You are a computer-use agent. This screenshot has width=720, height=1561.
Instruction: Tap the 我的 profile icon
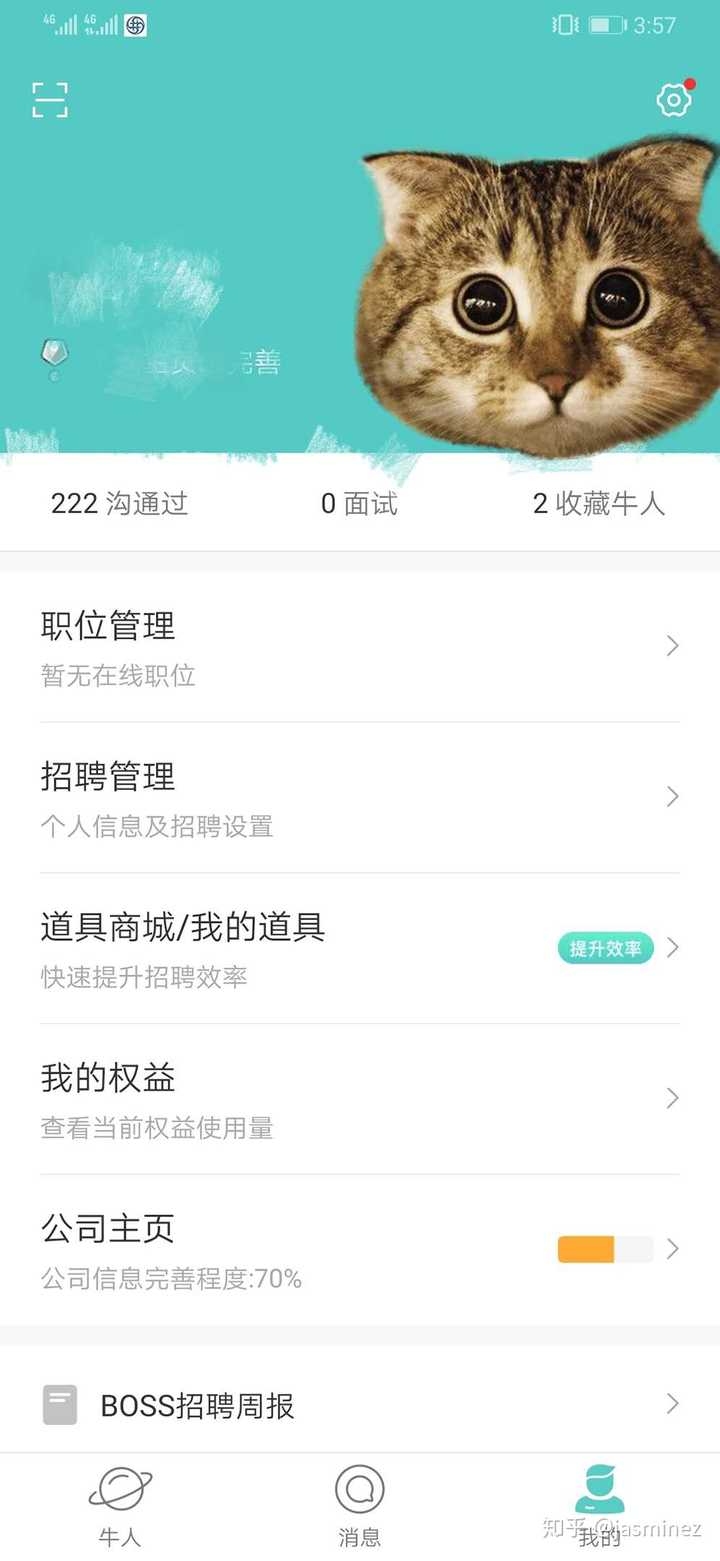(597, 1491)
